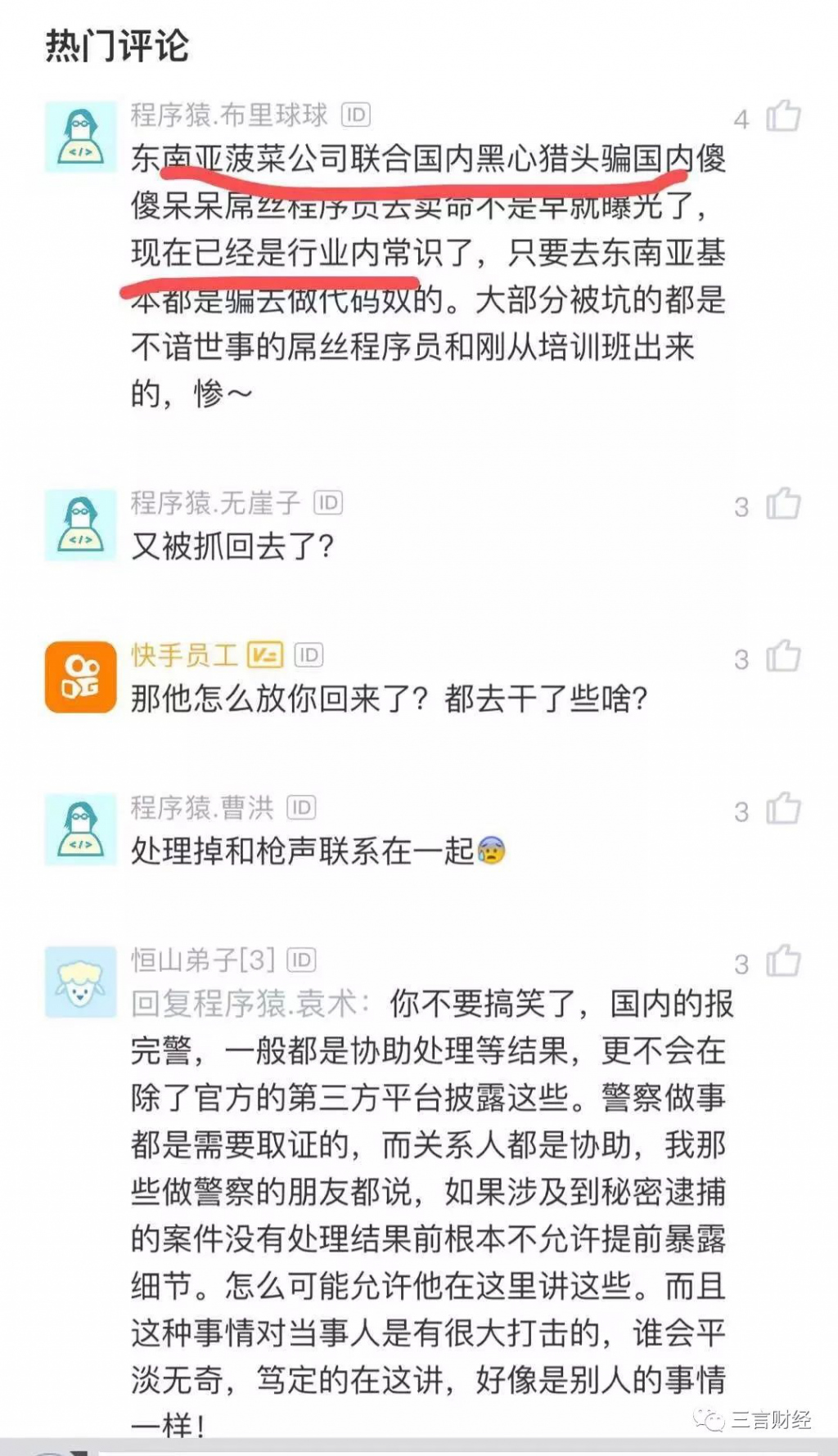This screenshot has height=1456, width=838.
Task: View the avatar of 程序猿.无崖子
Action: tap(80, 524)
